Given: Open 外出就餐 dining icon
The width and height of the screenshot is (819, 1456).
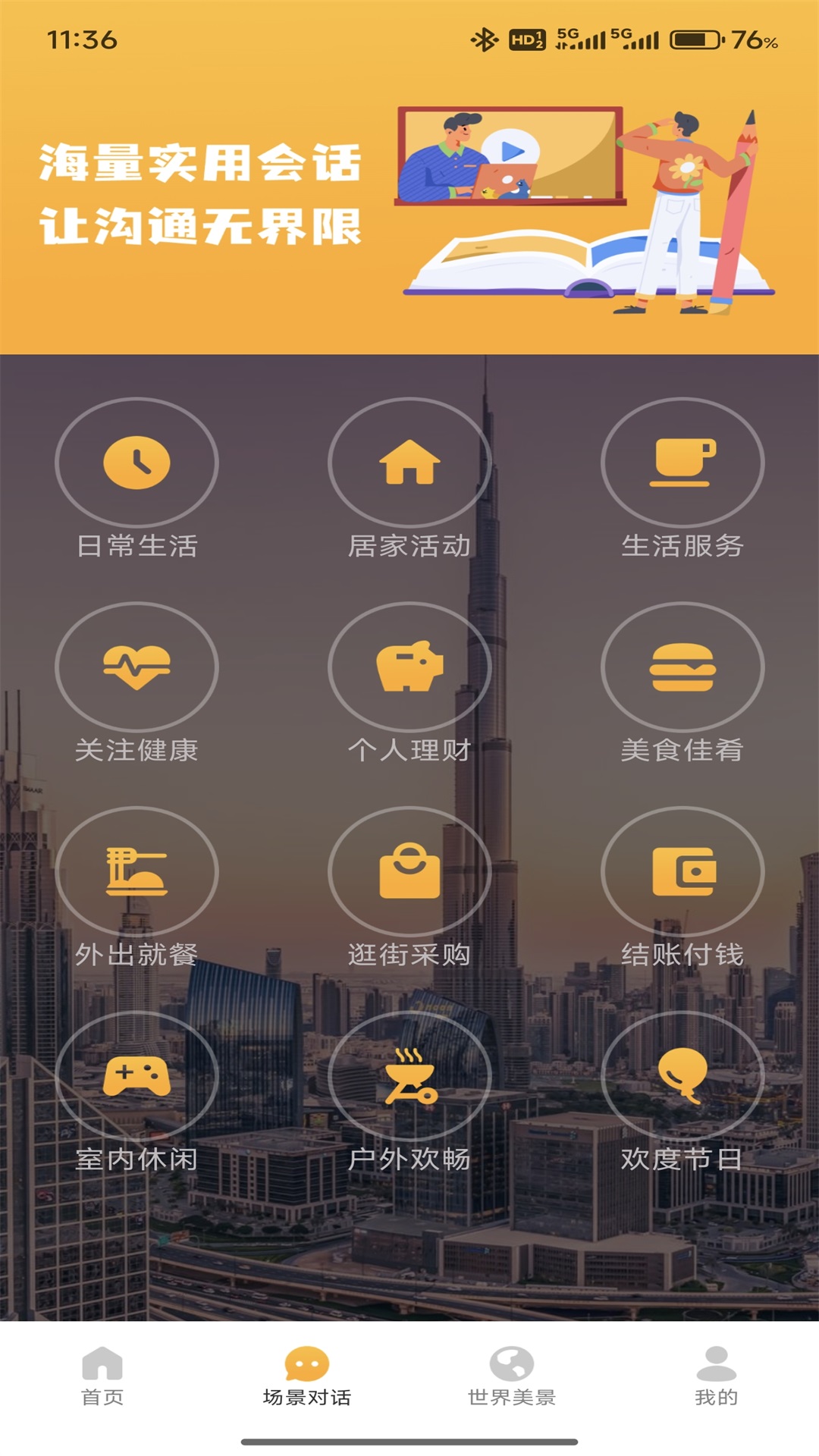Looking at the screenshot, I should click(135, 871).
